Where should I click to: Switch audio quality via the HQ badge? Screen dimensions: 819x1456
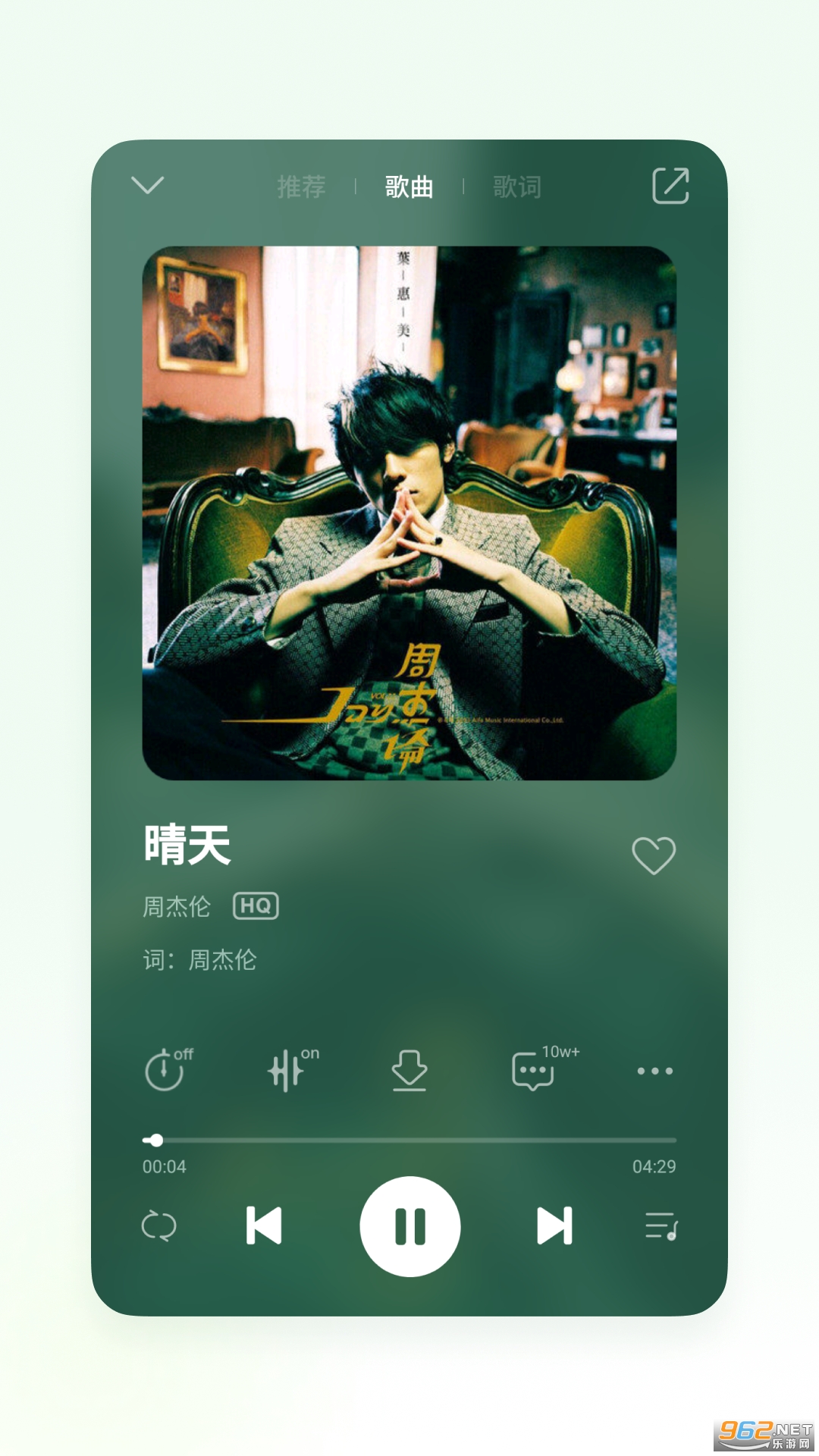256,906
